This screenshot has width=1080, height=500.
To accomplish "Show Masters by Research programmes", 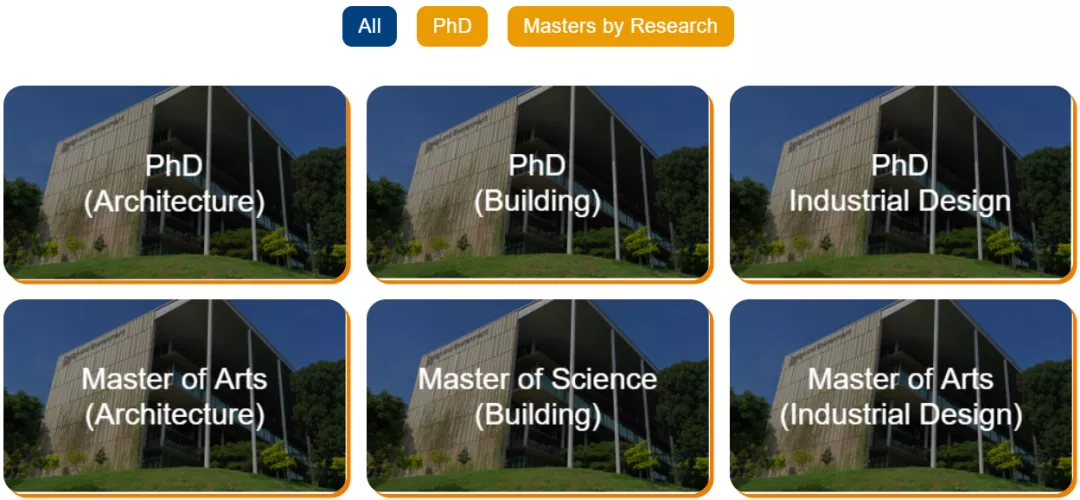I will click(620, 26).
